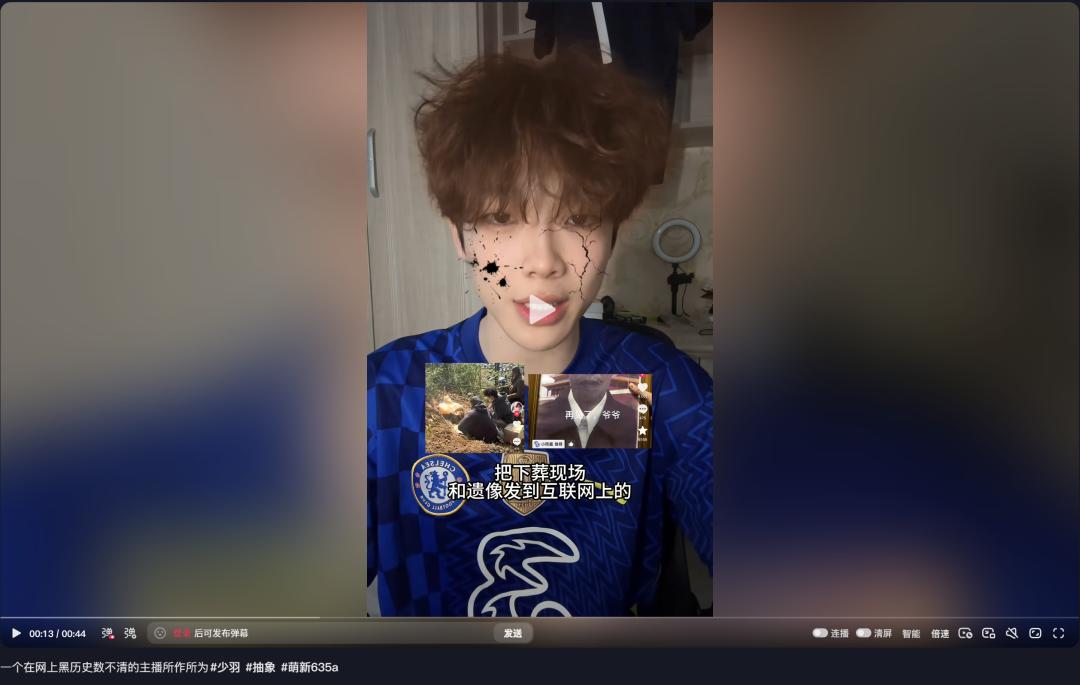This screenshot has height=685, width=1080.
Task: Open the #萌新635a hashtag
Action: [x=309, y=667]
